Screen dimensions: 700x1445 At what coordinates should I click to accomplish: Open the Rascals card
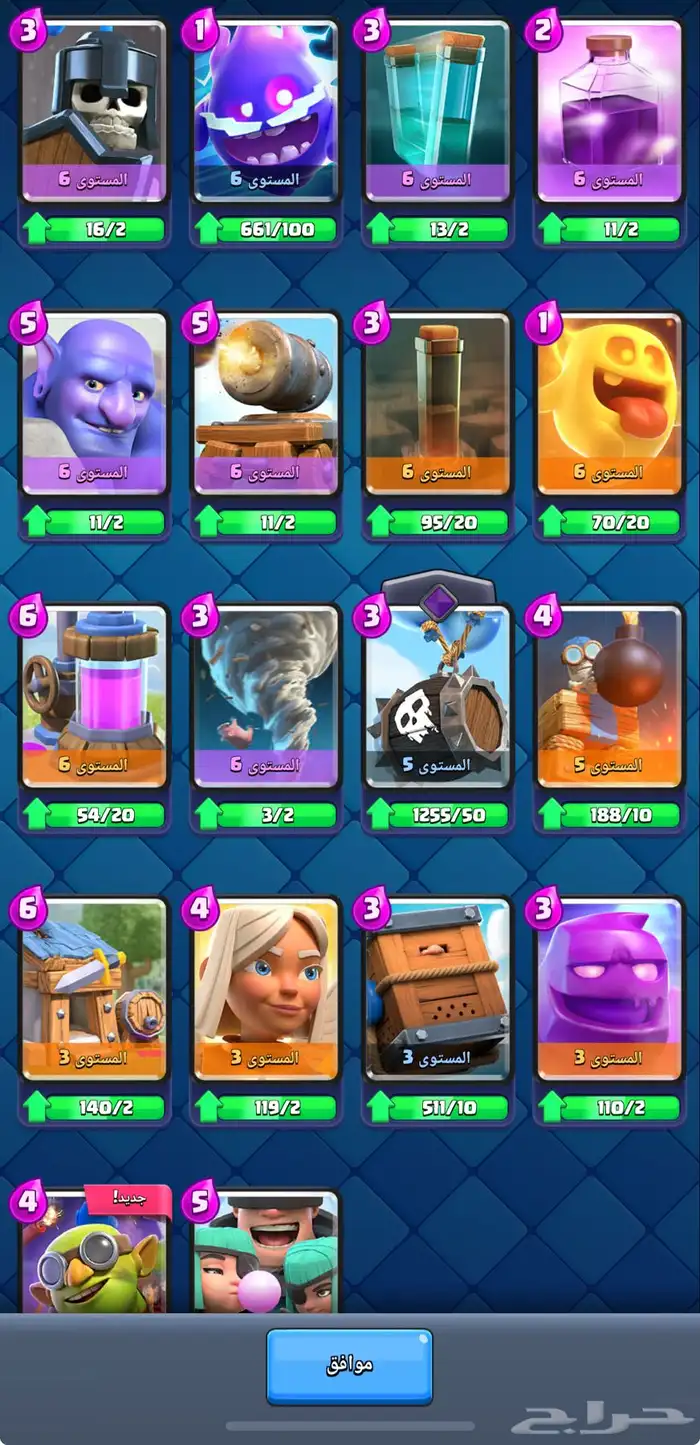tap(266, 1255)
